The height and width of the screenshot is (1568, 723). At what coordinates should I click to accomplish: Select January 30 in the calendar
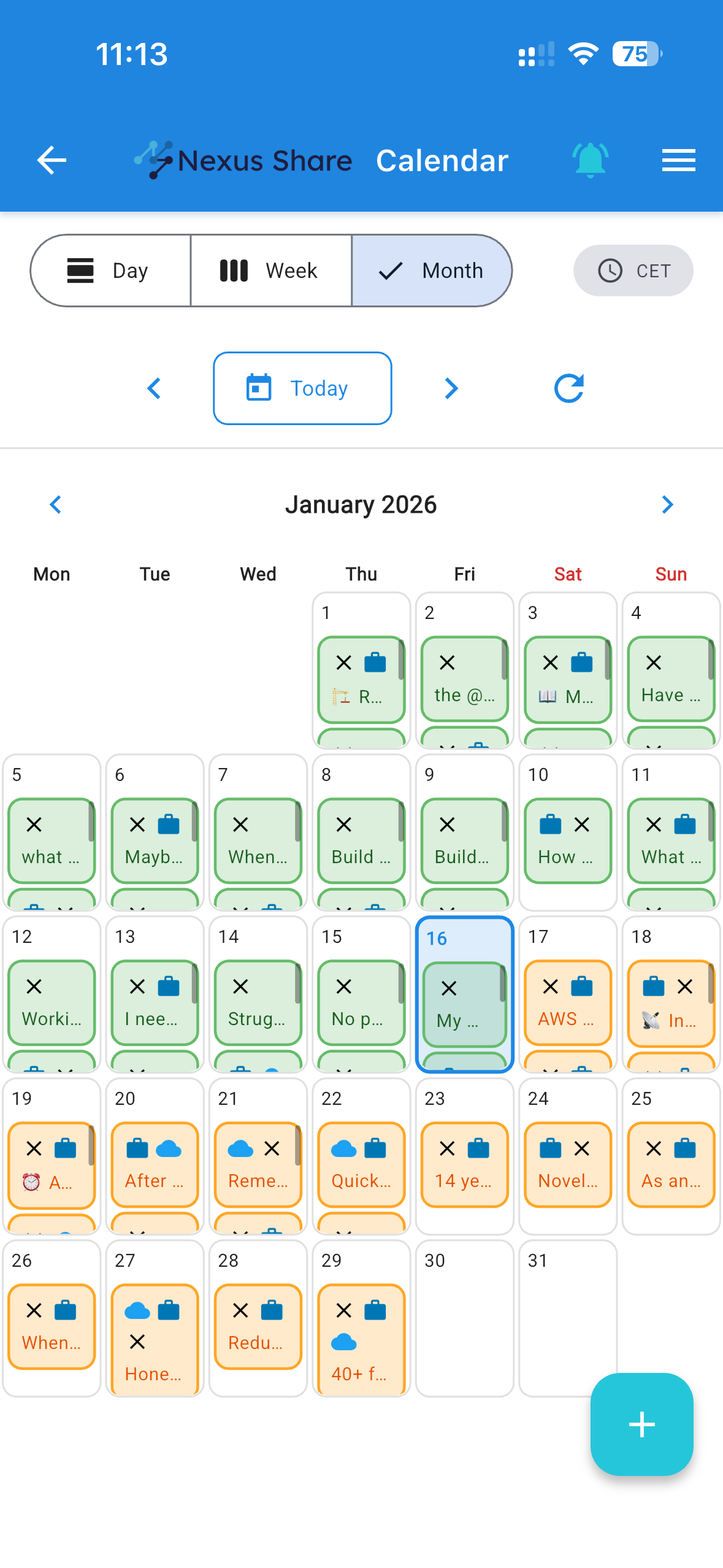[464, 1318]
